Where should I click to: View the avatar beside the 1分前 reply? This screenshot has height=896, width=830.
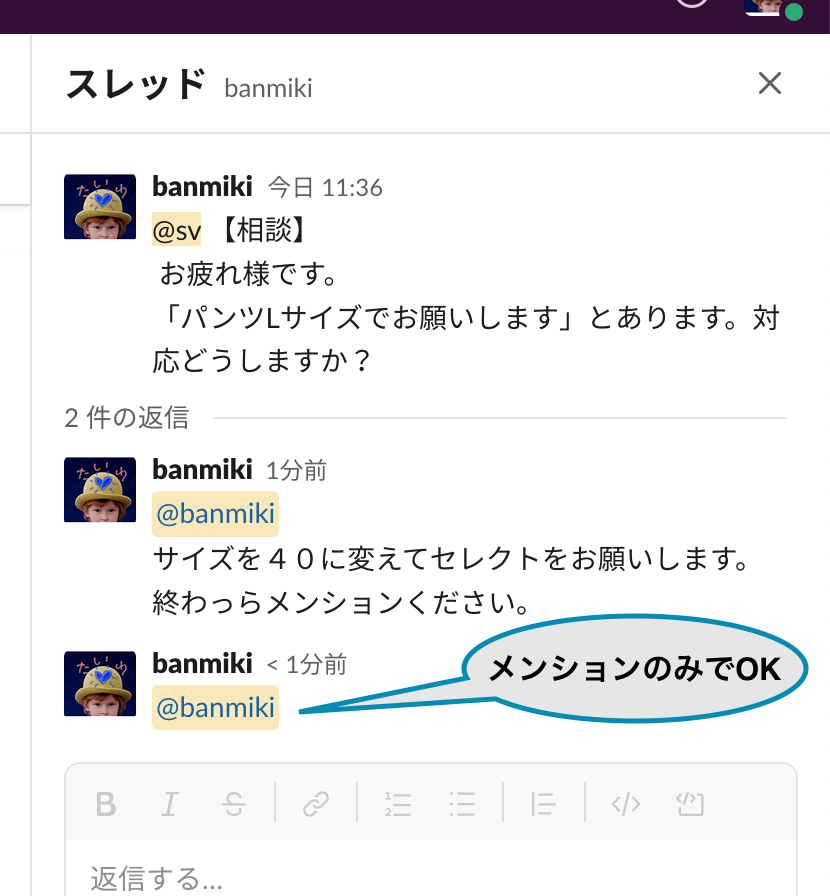[99, 490]
